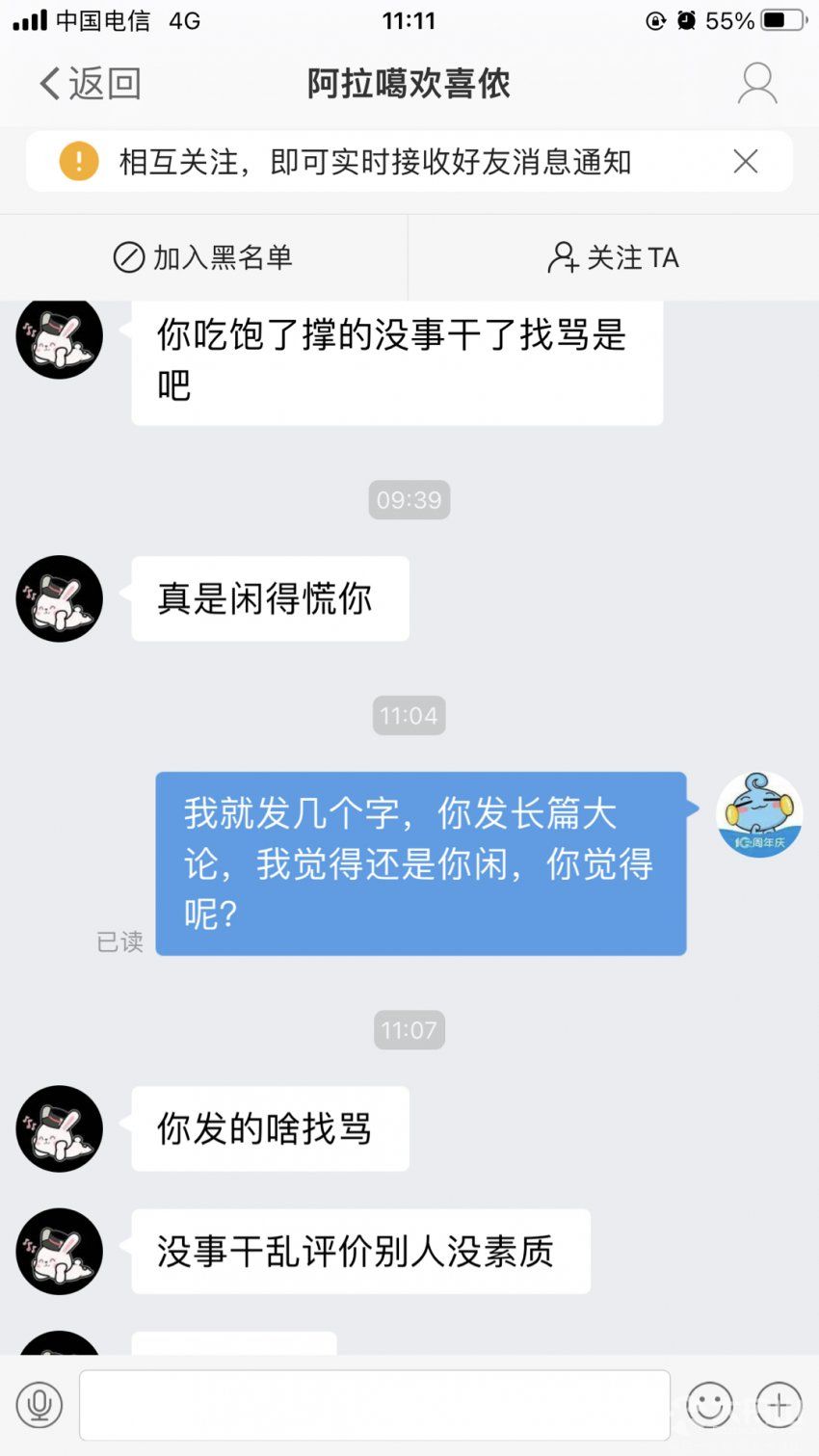The image size is (819, 1456).
Task: Tap 加入黑名单 to block this user
Action: pyautogui.click(x=203, y=257)
